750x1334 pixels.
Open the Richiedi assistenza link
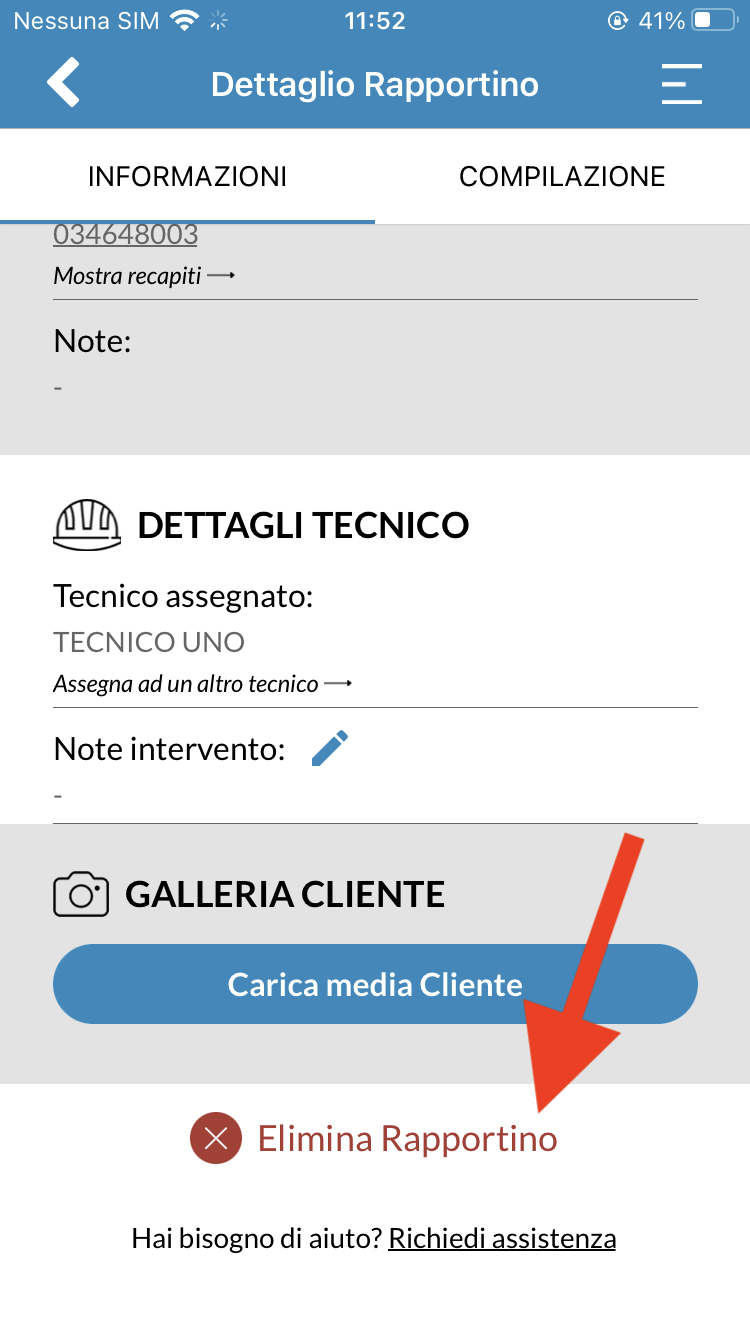click(502, 1239)
